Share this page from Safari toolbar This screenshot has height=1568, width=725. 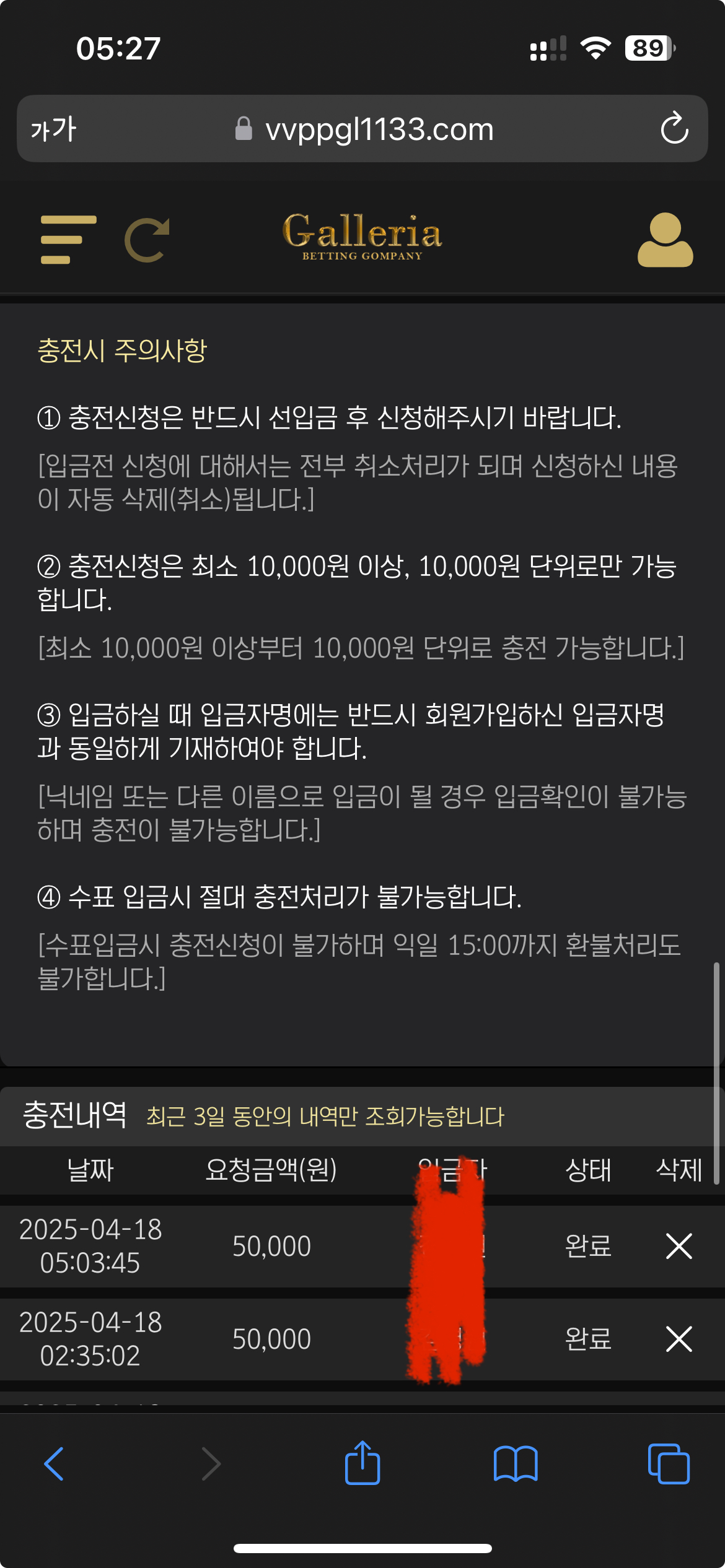[x=362, y=1464]
